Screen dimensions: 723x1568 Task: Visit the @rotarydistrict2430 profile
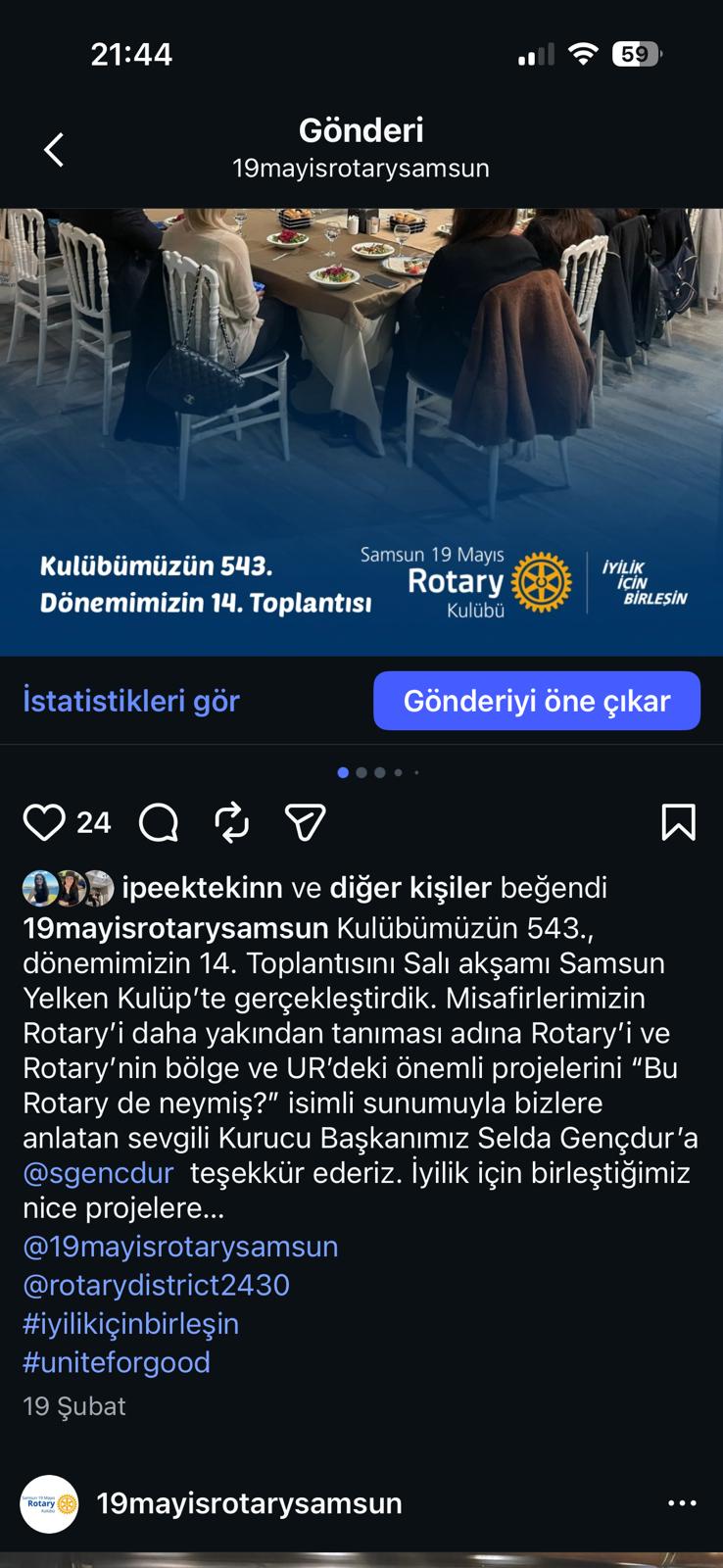tap(157, 1285)
